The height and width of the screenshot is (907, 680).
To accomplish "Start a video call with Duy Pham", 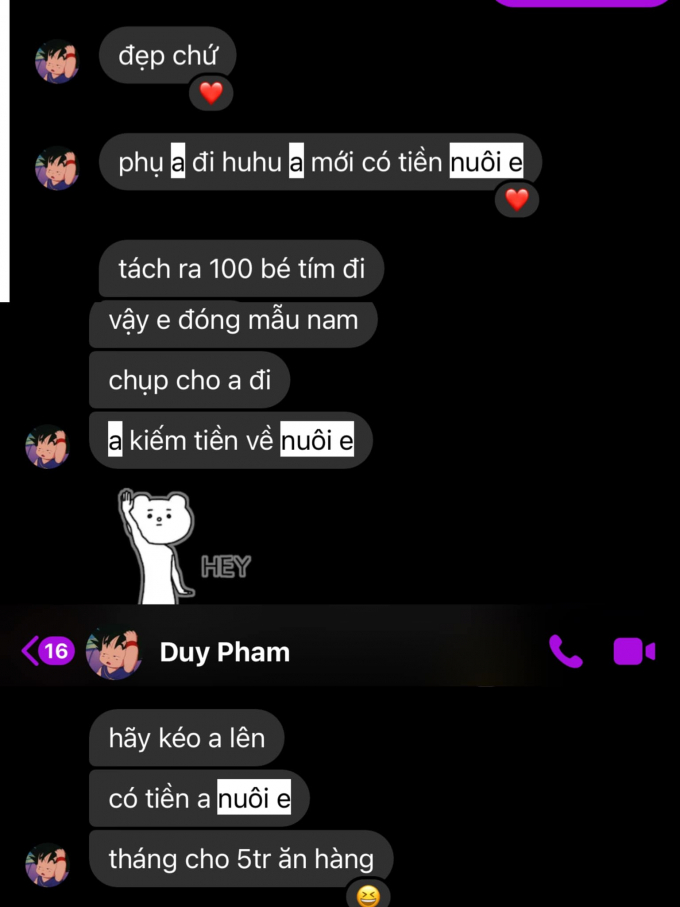I will pyautogui.click(x=634, y=651).
